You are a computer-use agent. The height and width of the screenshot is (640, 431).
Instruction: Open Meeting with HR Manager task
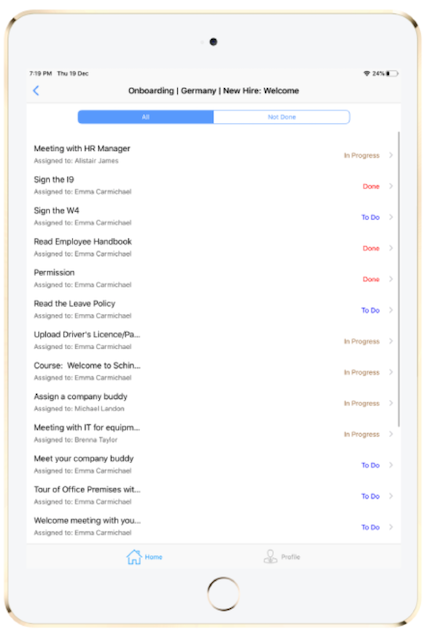(213, 155)
